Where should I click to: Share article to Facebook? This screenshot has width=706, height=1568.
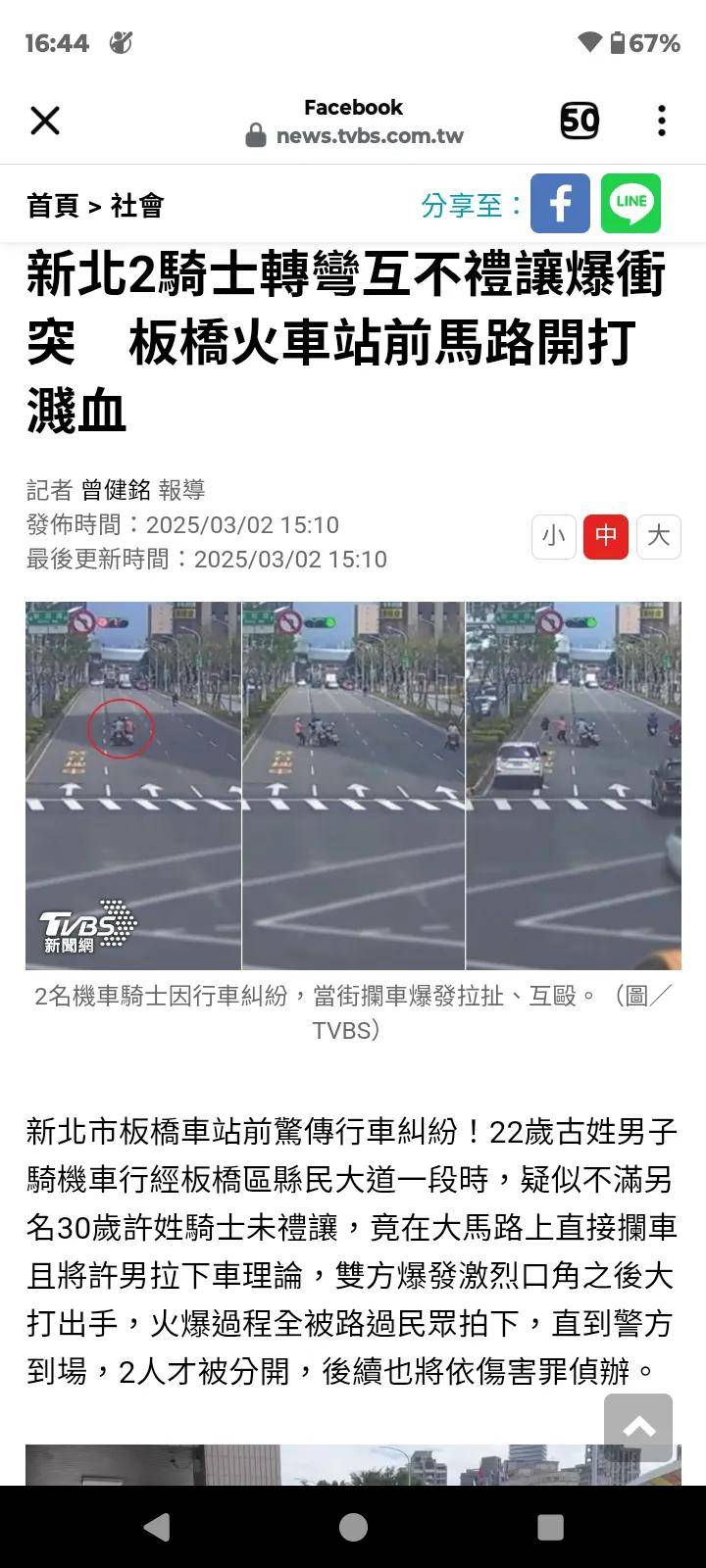pos(560,203)
